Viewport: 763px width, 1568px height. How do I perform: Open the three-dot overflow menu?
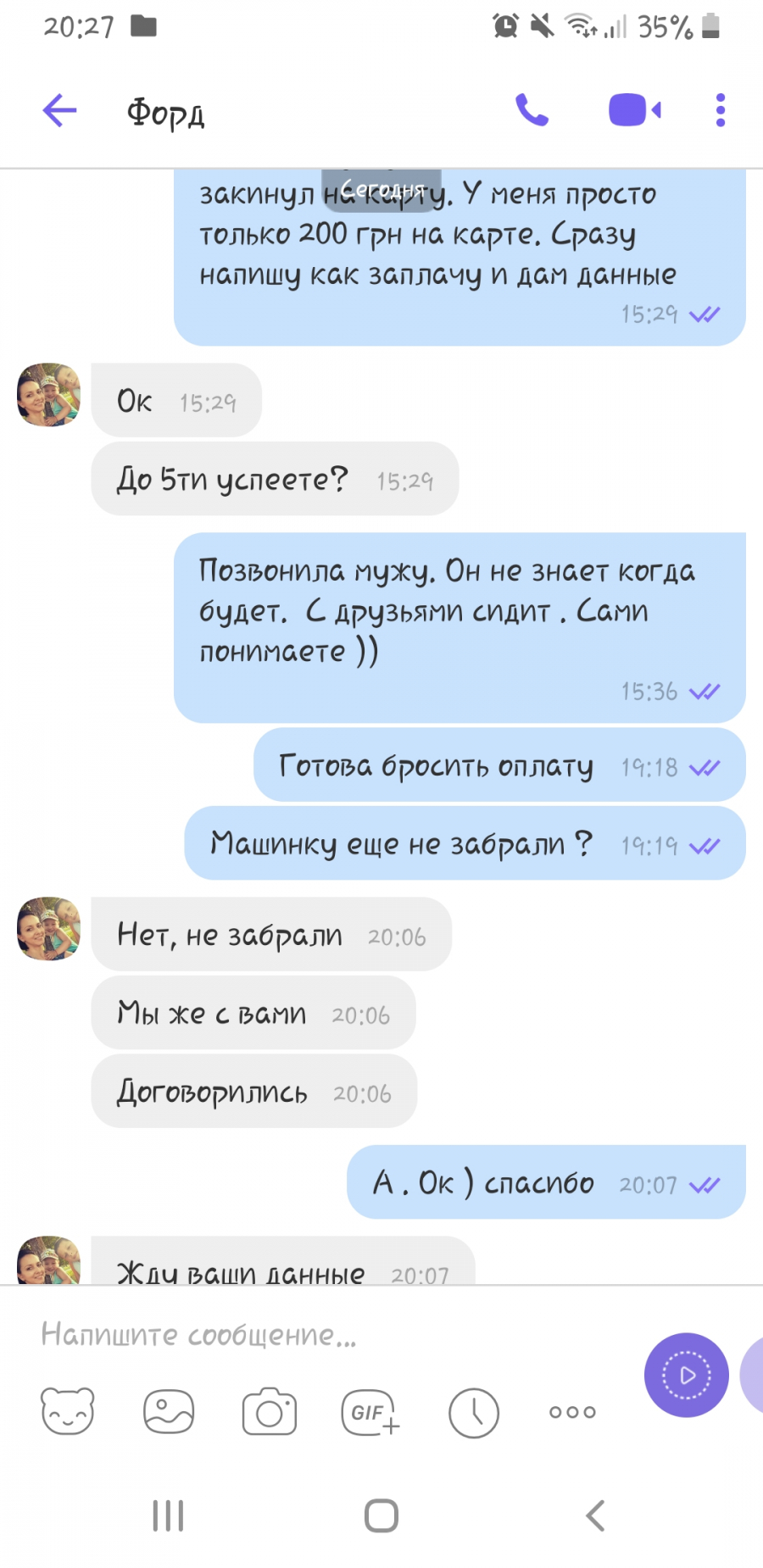[721, 110]
